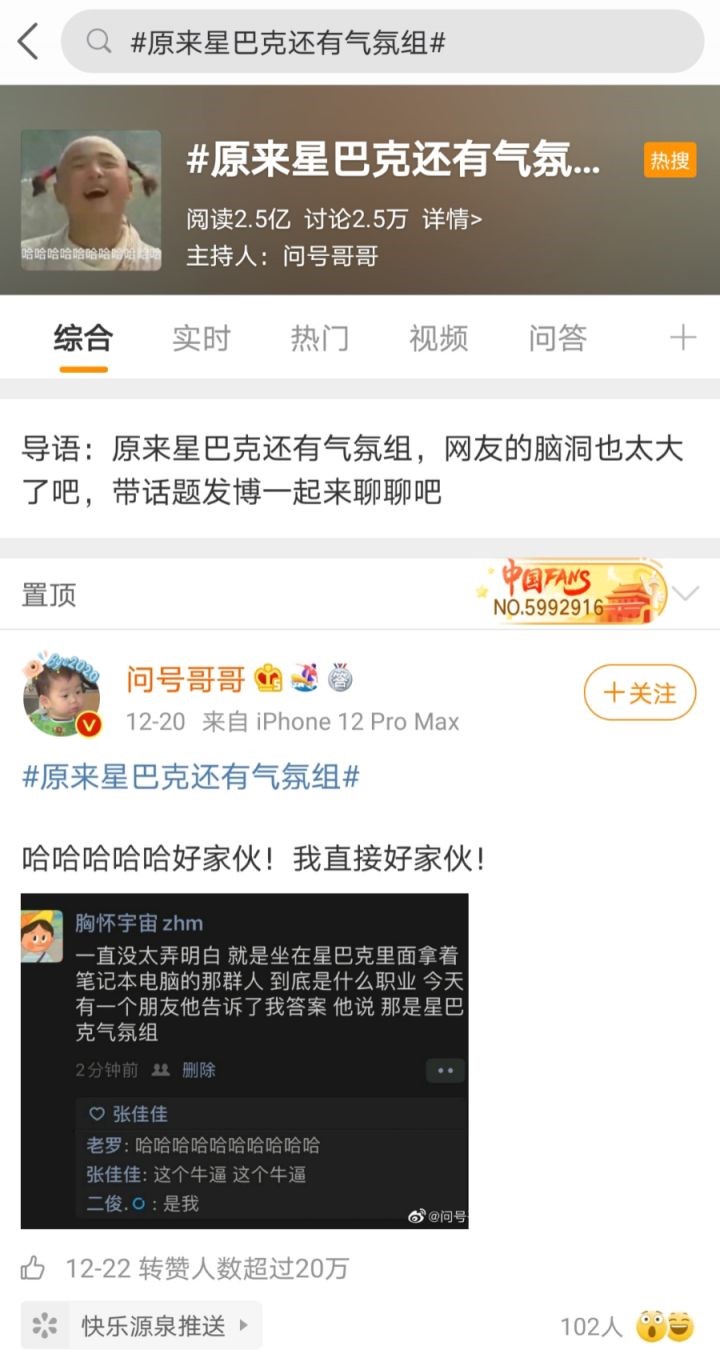
Task: Open the #原来星巴克还有气氛组# hashtag in the post
Action: click(191, 777)
